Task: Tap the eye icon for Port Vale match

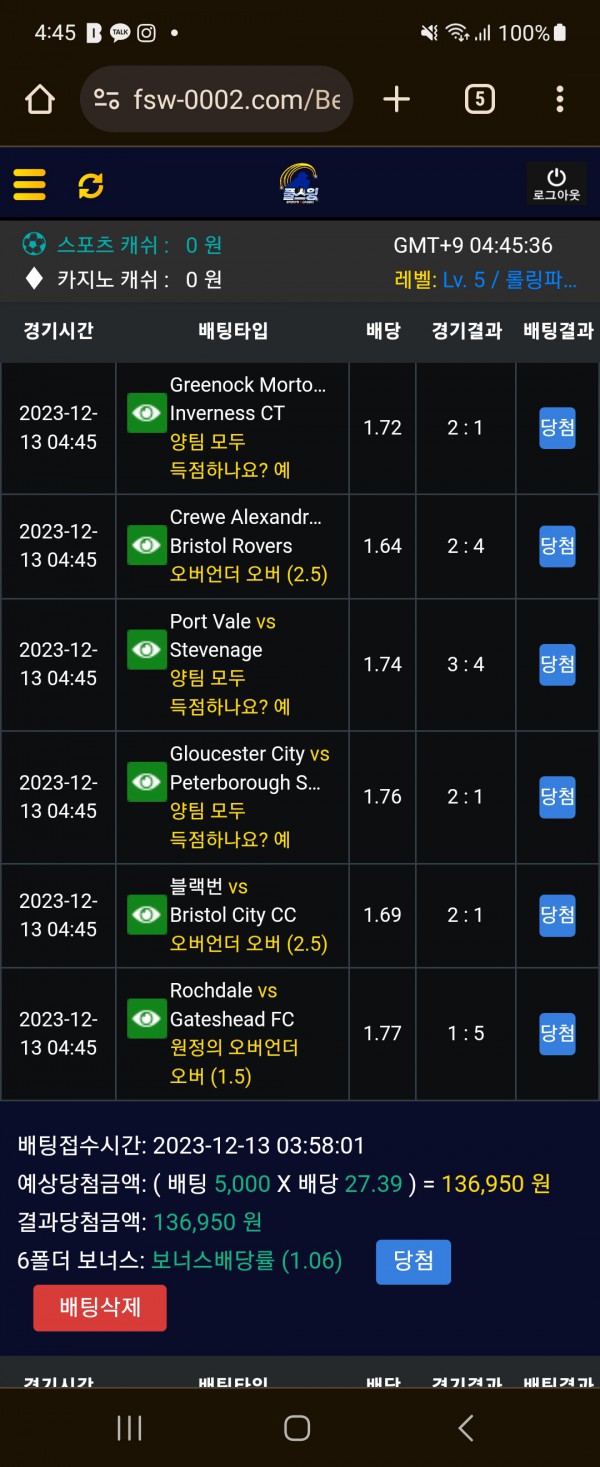Action: pos(147,650)
